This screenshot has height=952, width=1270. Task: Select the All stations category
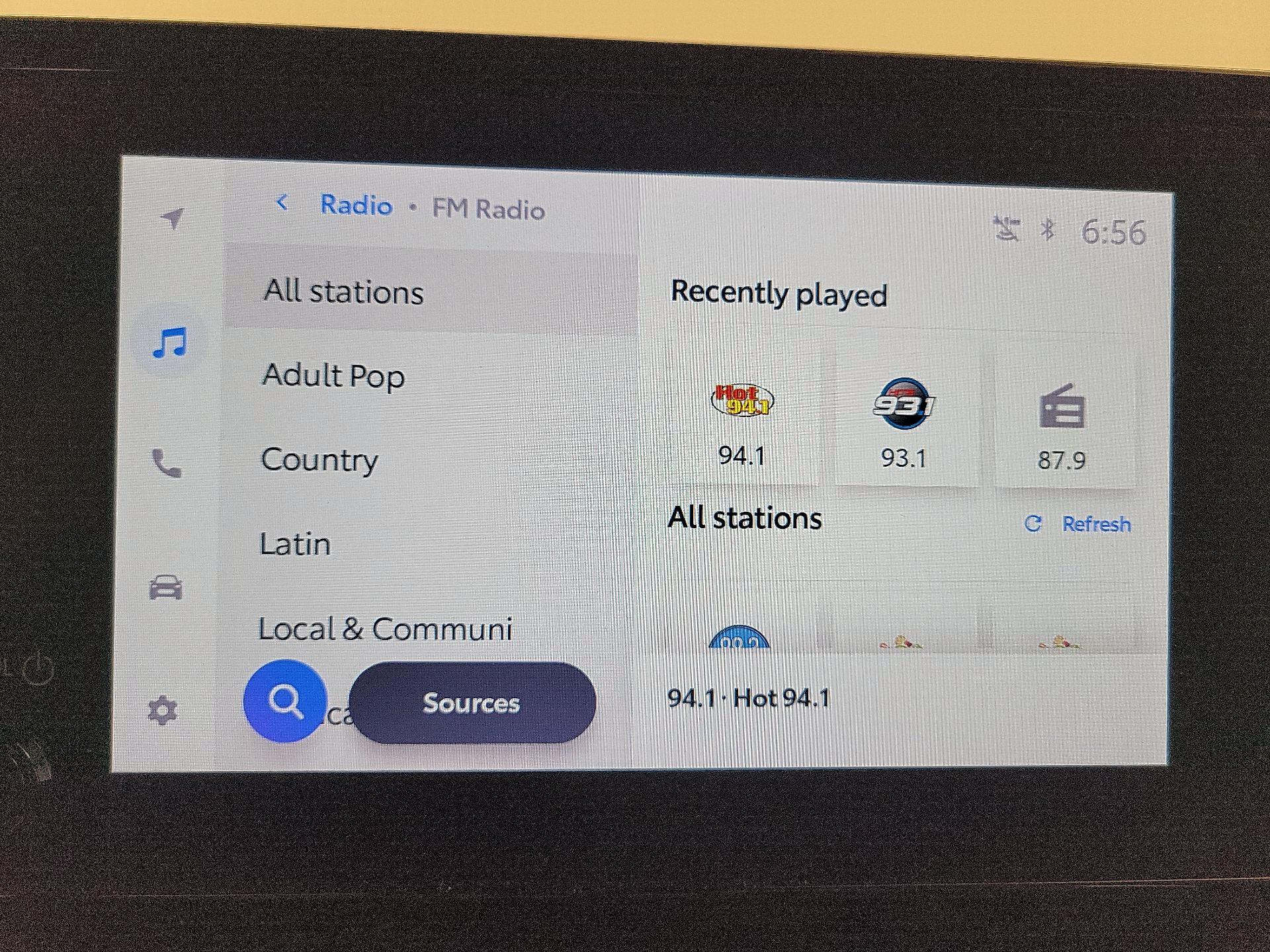coord(344,292)
